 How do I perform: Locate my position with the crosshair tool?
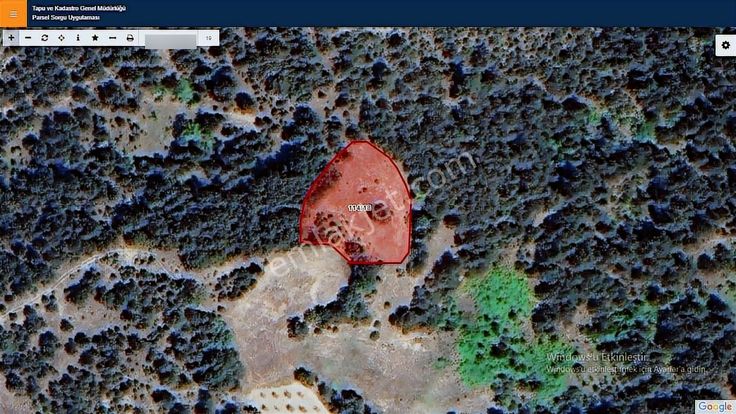[62, 38]
